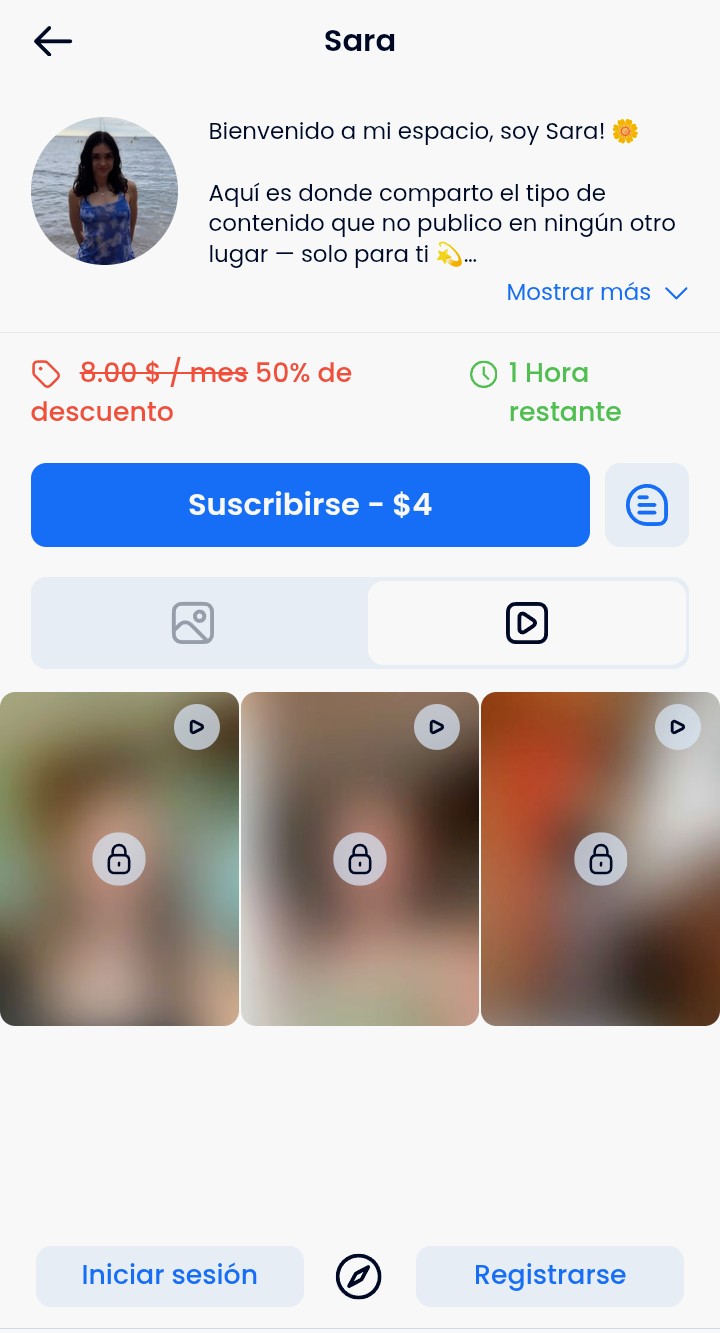720x1333 pixels.
Task: Open the second locked video
Action: (359, 859)
